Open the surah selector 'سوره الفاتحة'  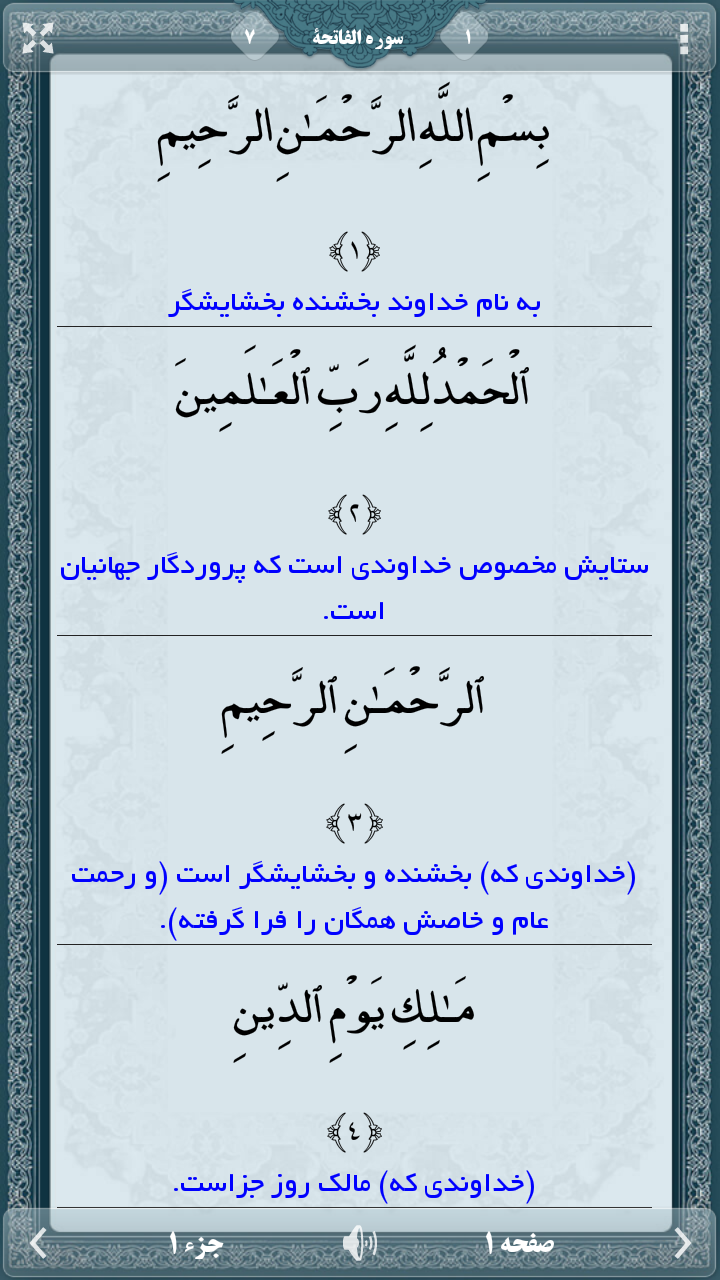358,38
